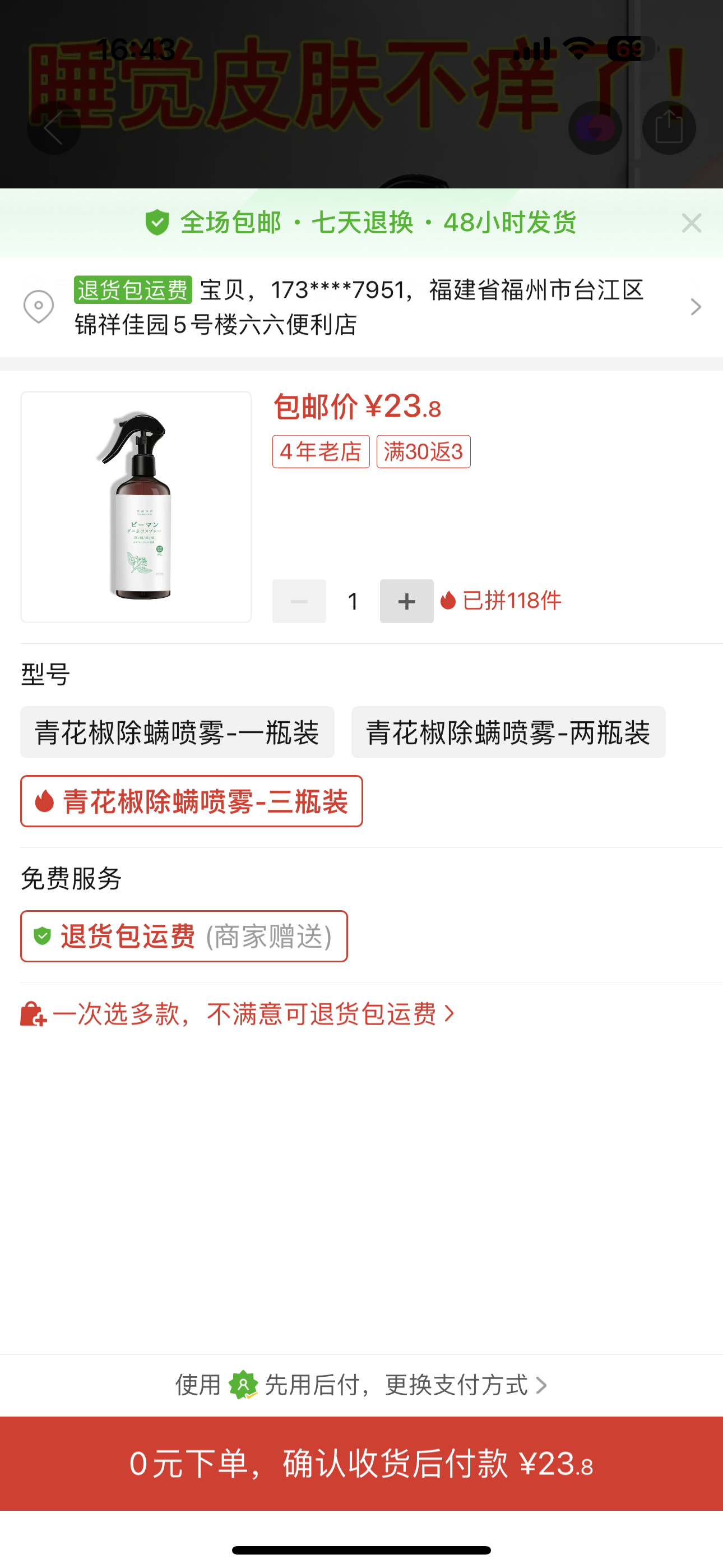Screen dimensions: 723x1568
Task: Toggle the 退货包运费 free service chip
Action: pyautogui.click(x=184, y=936)
